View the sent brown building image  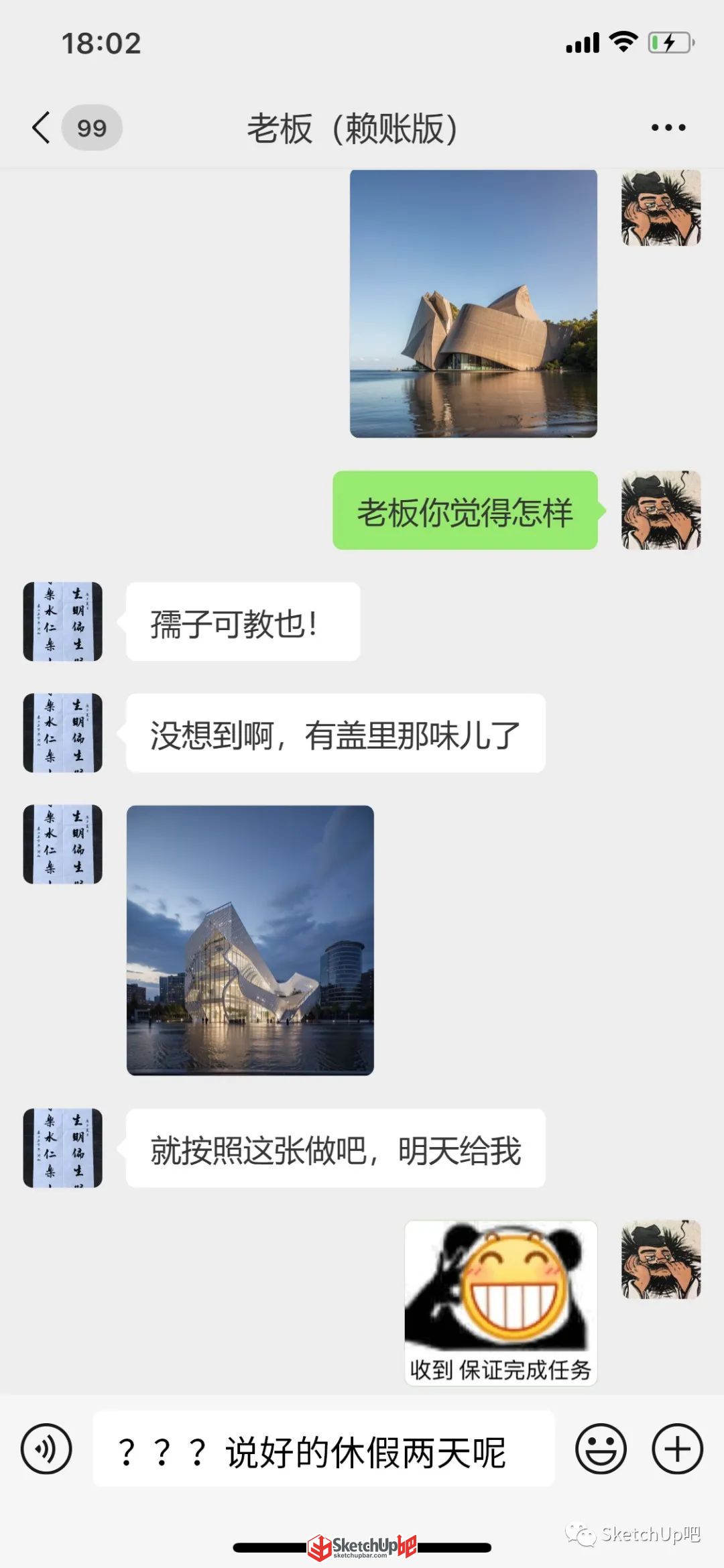(x=473, y=303)
